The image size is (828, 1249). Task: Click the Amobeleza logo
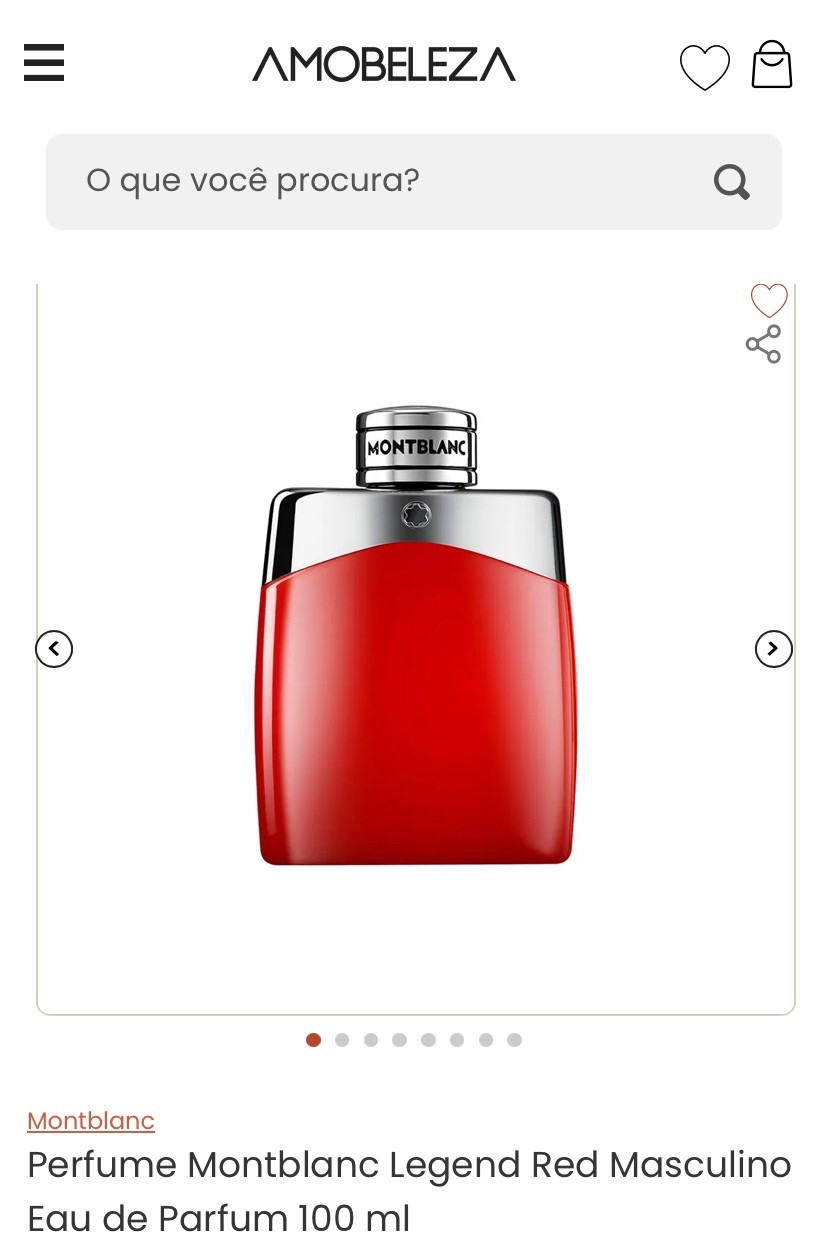(383, 62)
